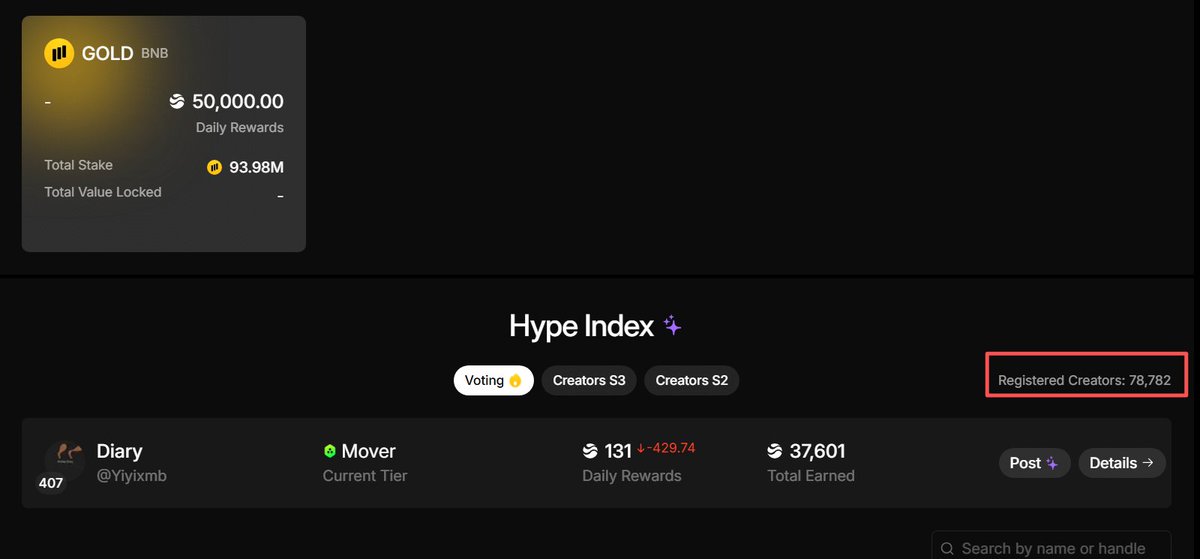Tap the search by name or handle field
Viewport: 1200px width, 559px height.
(x=1052, y=548)
